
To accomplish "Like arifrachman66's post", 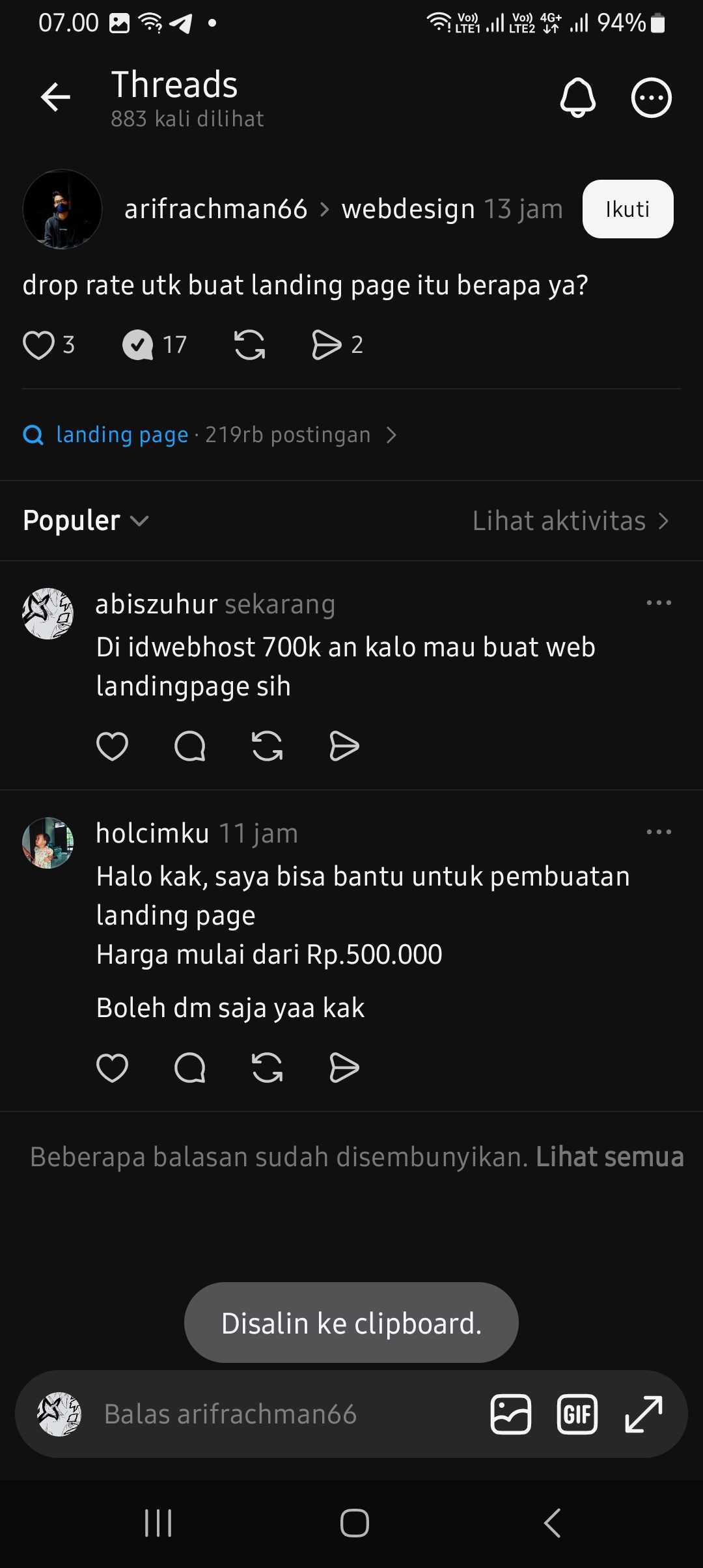I will pyautogui.click(x=38, y=344).
